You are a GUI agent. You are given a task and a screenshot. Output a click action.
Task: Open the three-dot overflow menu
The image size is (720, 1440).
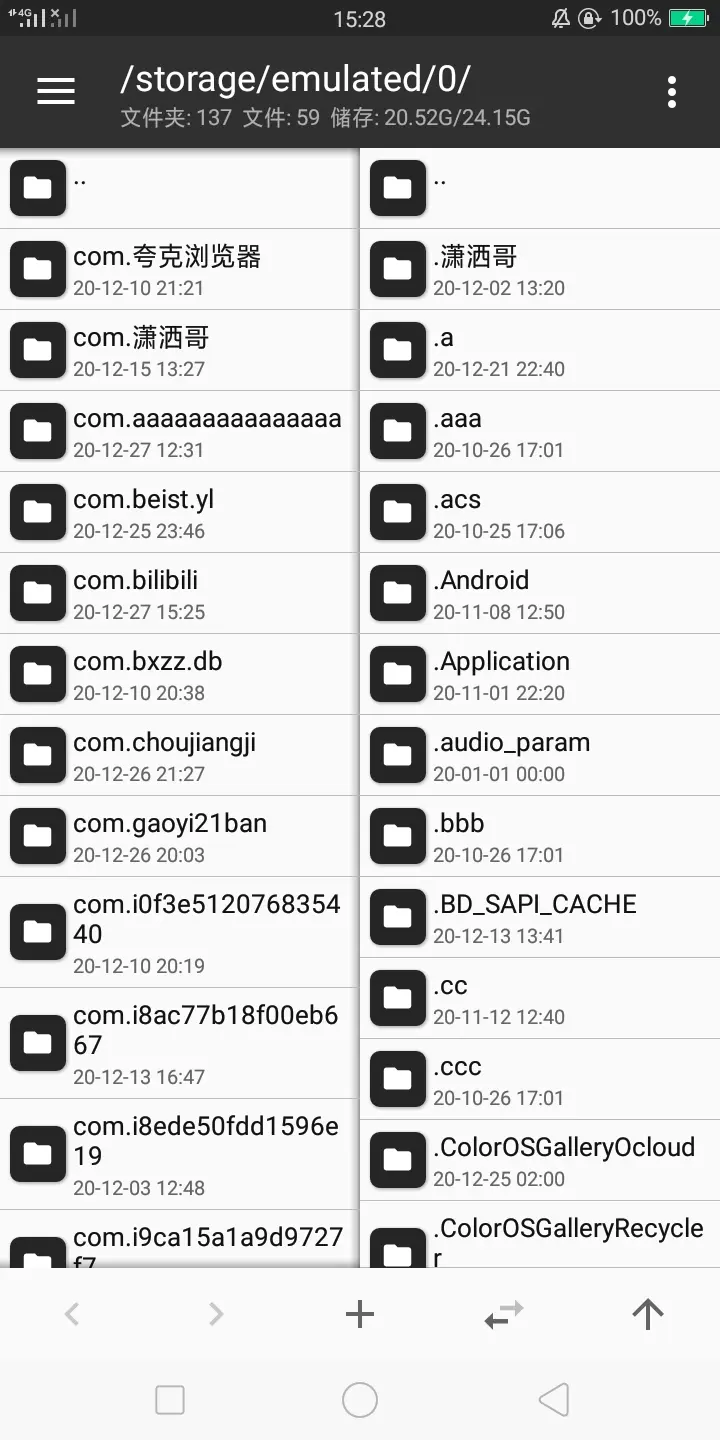(671, 92)
